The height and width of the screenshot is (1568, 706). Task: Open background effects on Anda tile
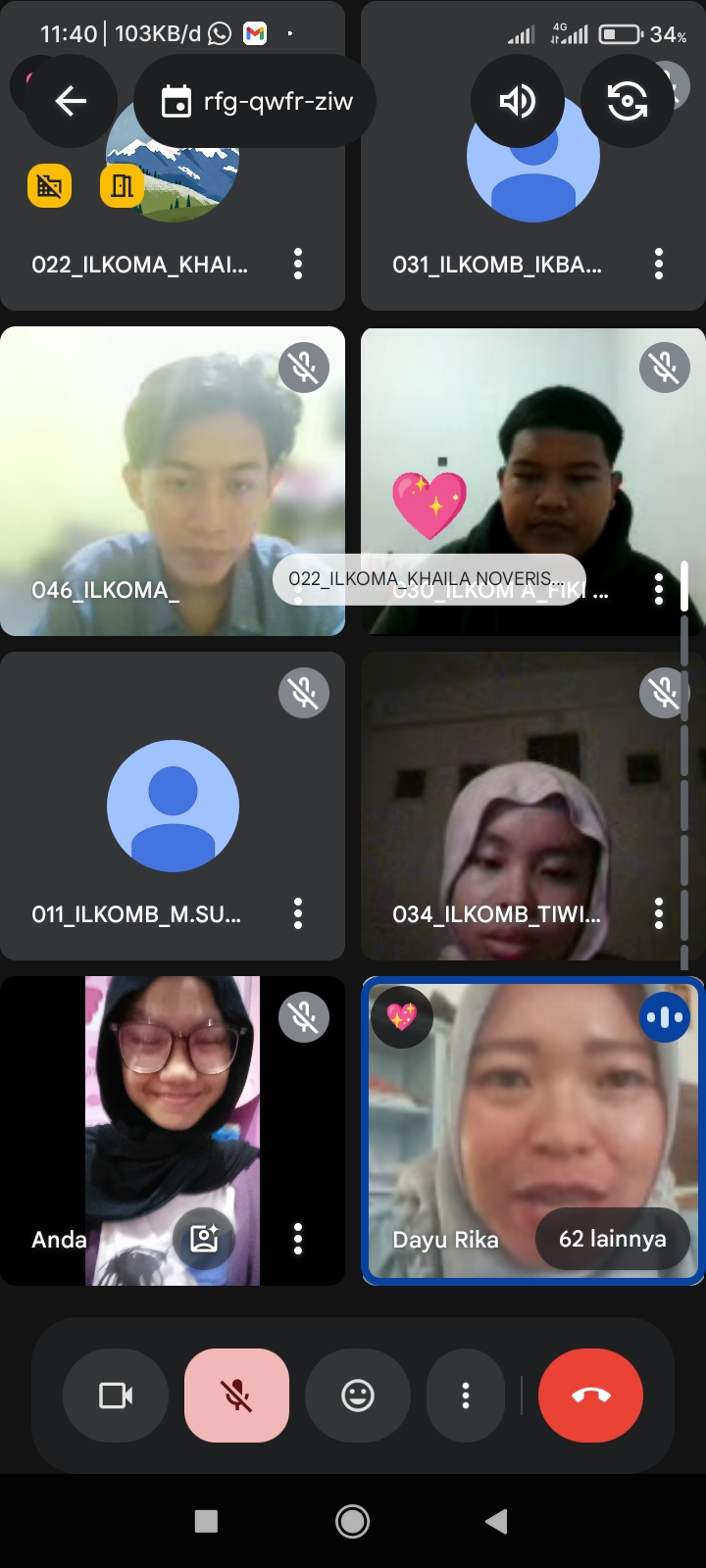click(x=204, y=1239)
